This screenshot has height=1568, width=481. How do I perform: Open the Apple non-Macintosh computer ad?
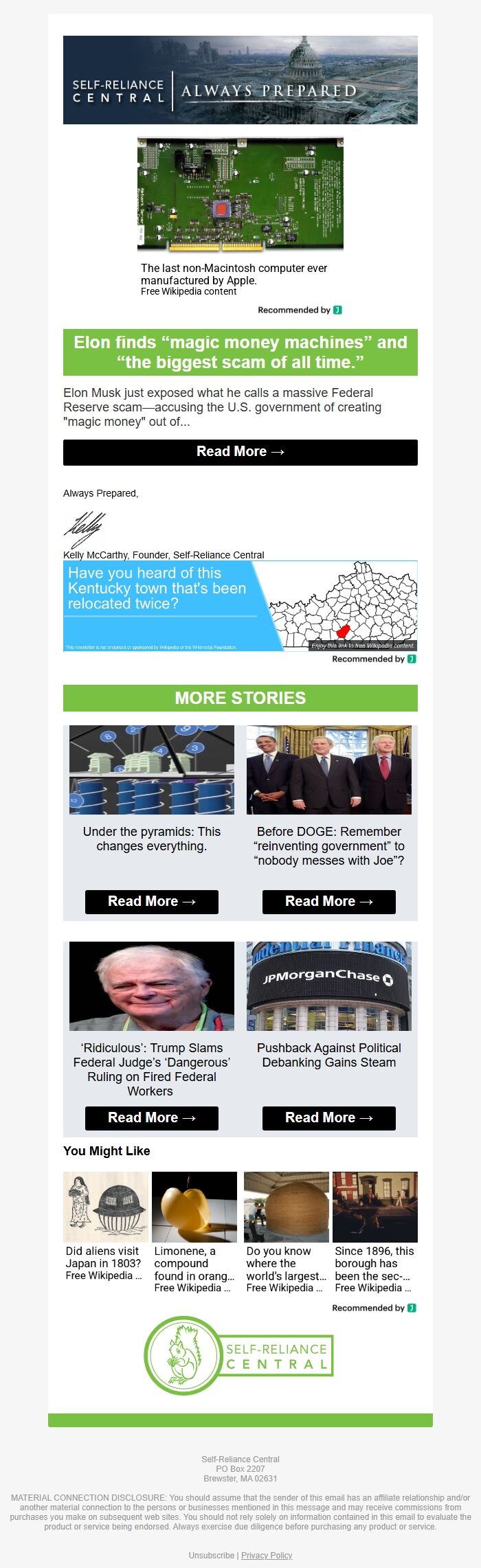(240, 194)
